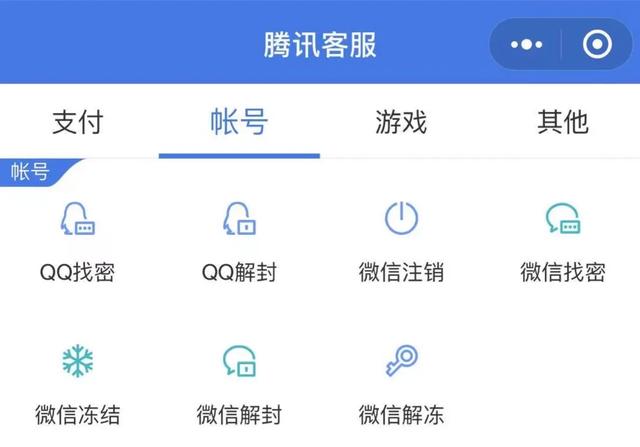This screenshot has height=447, width=640.
Task: Tap 微信注销 to cancel WeChat account
Action: (x=401, y=242)
